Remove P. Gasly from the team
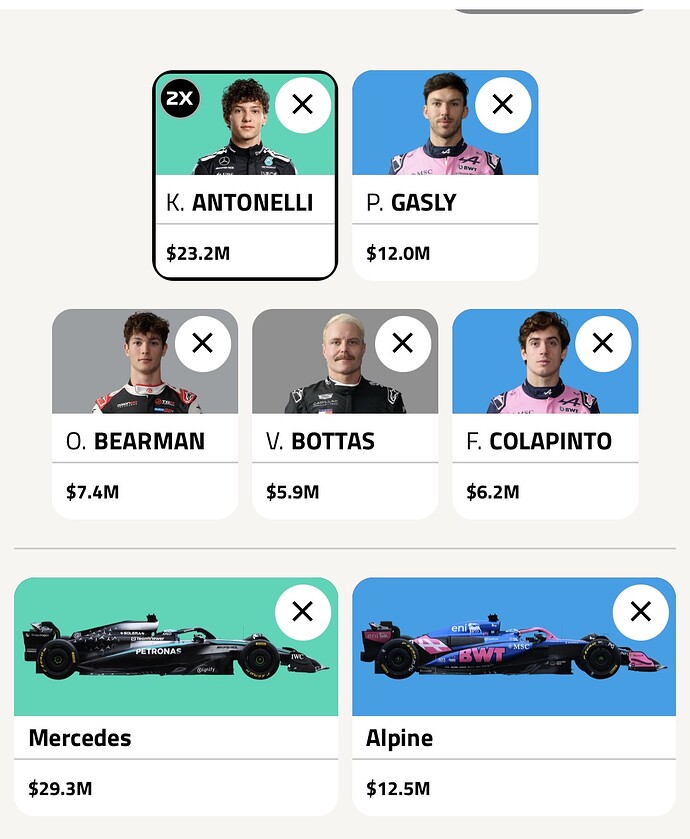This screenshot has height=839, width=690. (x=503, y=104)
